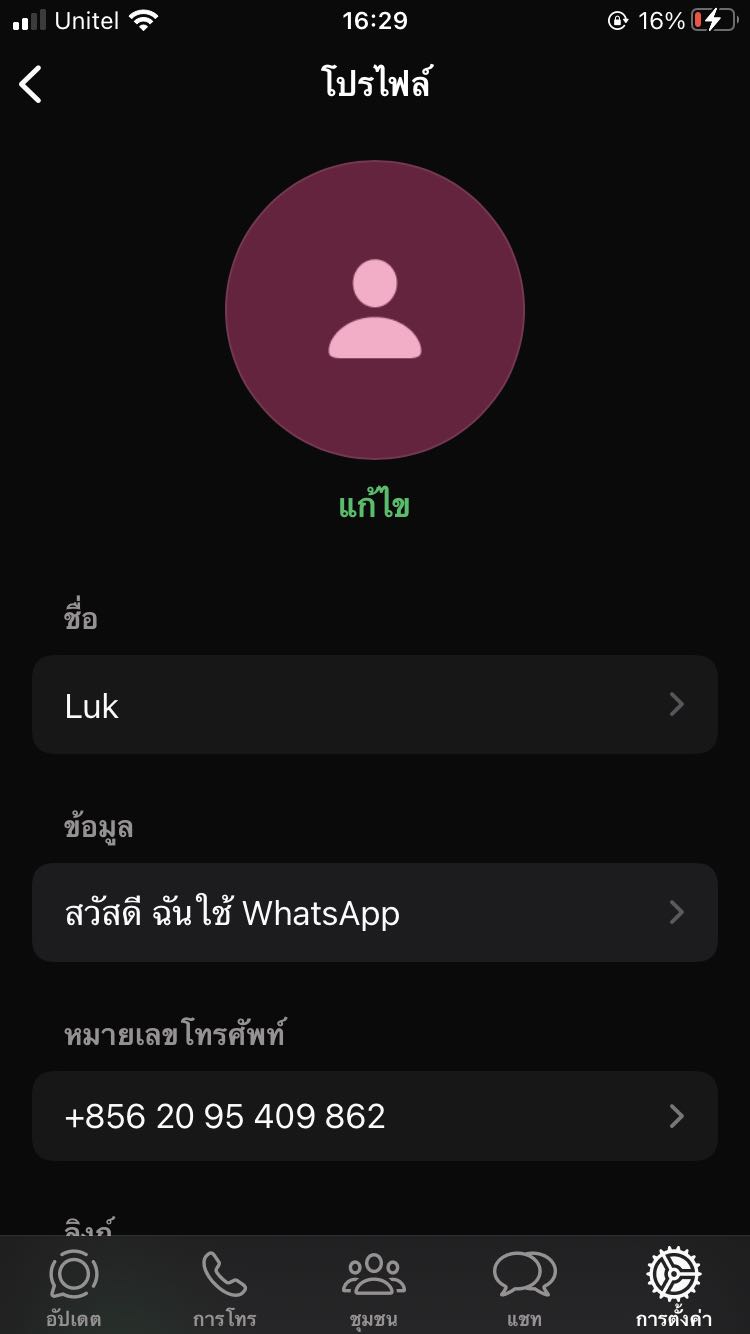This screenshot has width=750, height=1334.
Task: Open the name row showing Luk
Action: click(375, 705)
